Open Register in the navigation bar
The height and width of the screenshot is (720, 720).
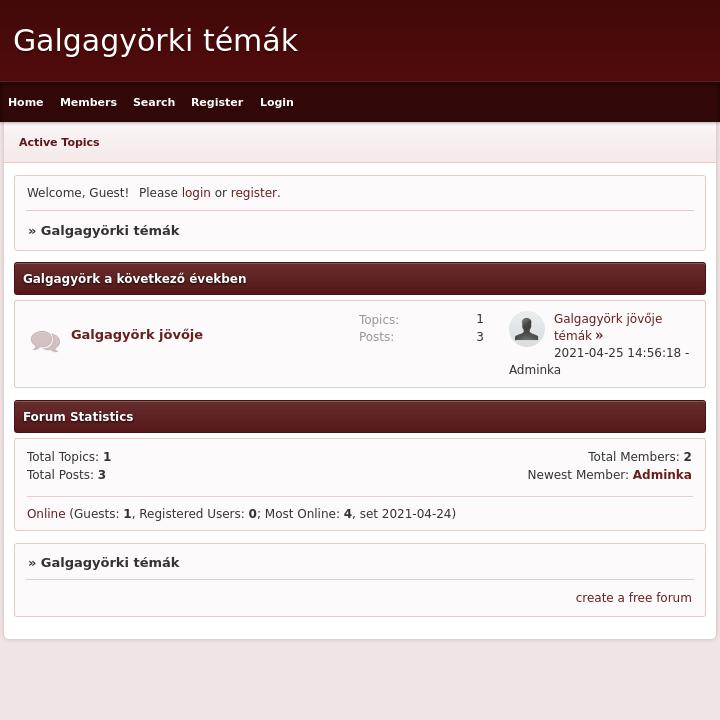point(217,102)
